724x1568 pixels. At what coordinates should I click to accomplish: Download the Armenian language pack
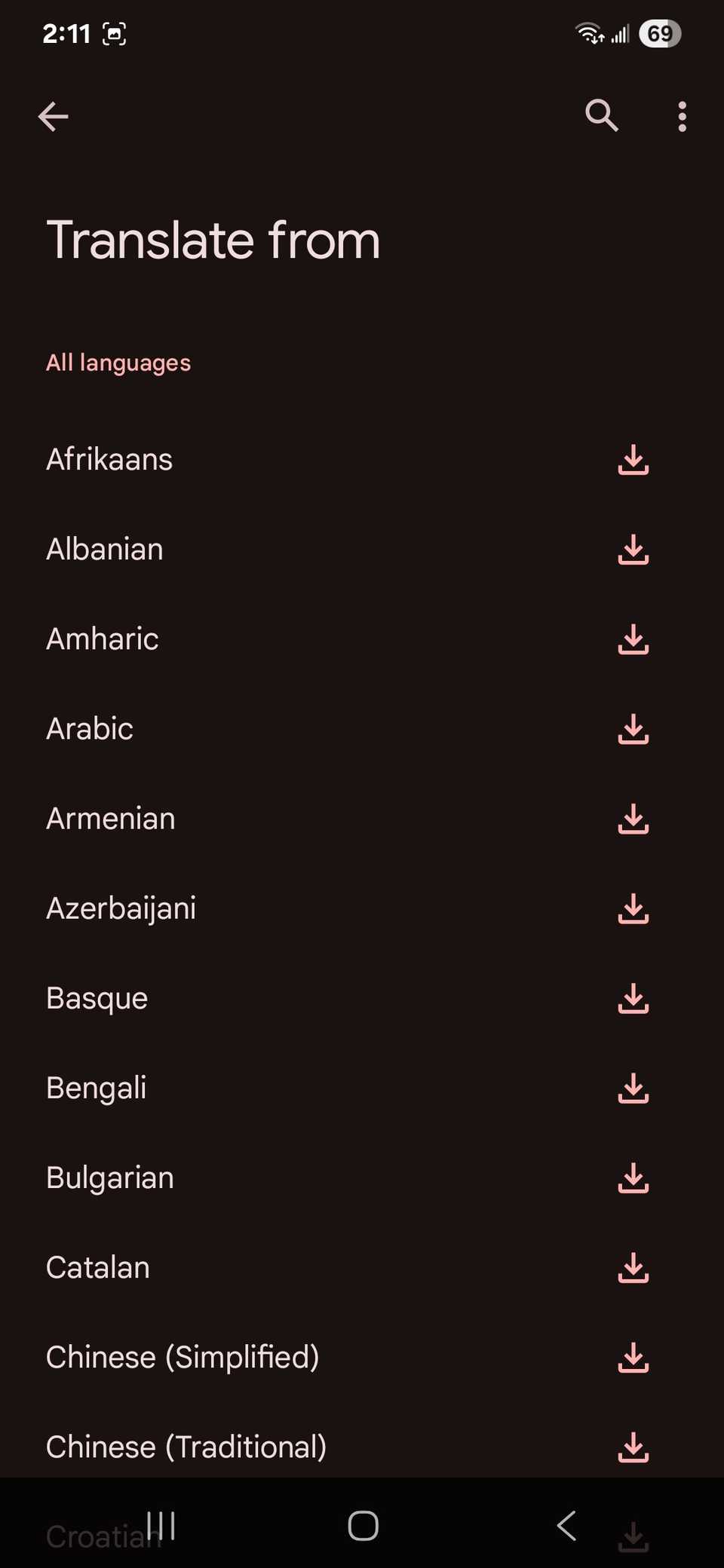point(633,820)
